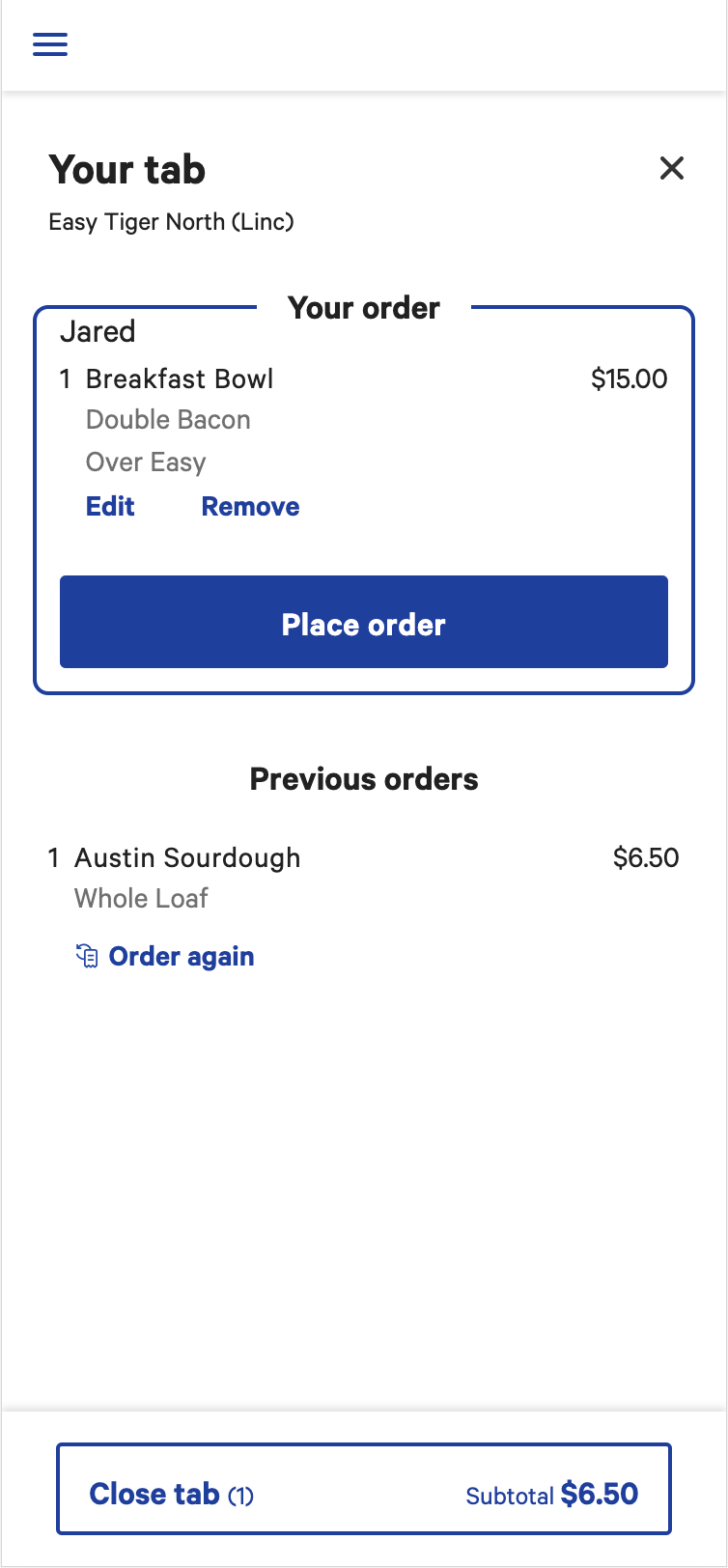Image resolution: width=728 pixels, height=1568 pixels.
Task: Open the hamburger navigation menu
Action: [x=49, y=44]
